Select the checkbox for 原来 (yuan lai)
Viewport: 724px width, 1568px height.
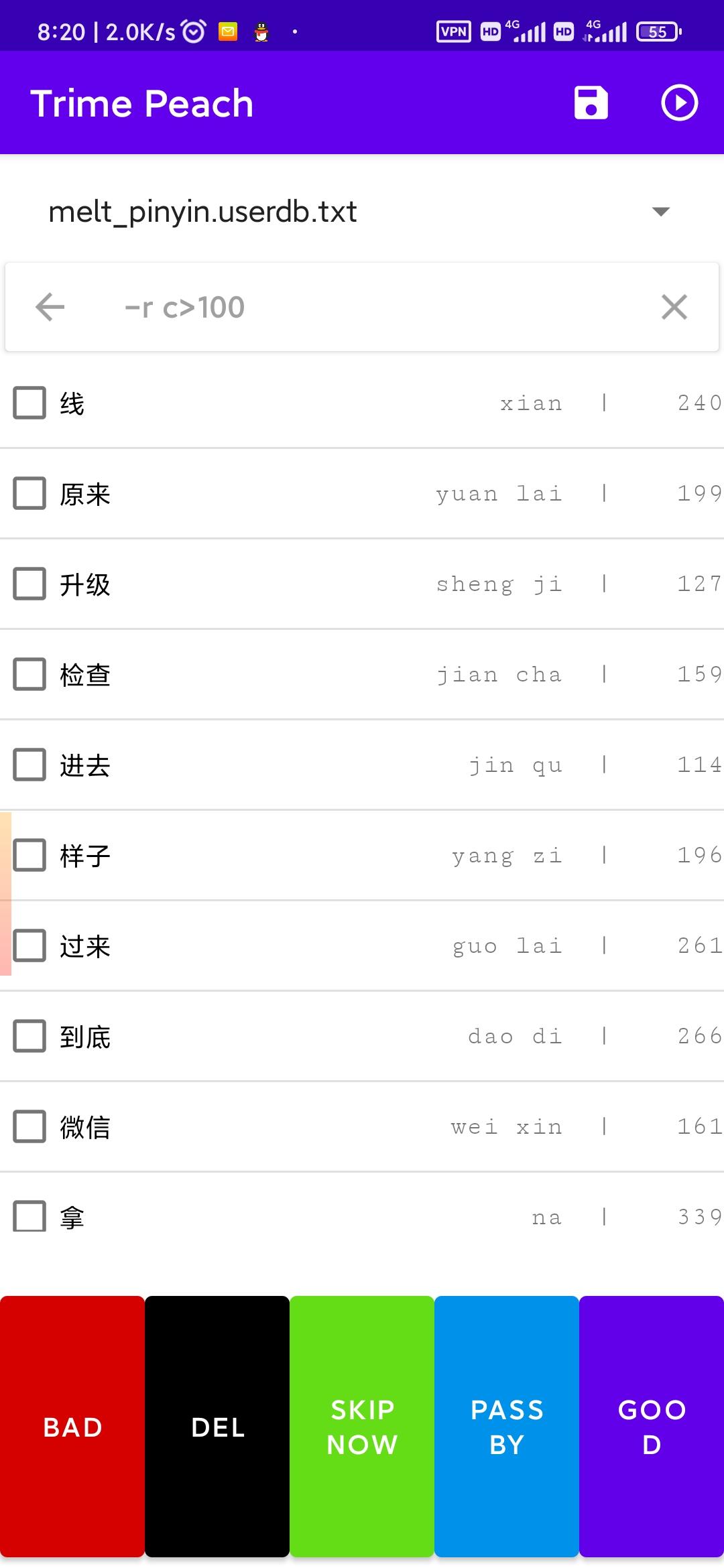click(30, 493)
